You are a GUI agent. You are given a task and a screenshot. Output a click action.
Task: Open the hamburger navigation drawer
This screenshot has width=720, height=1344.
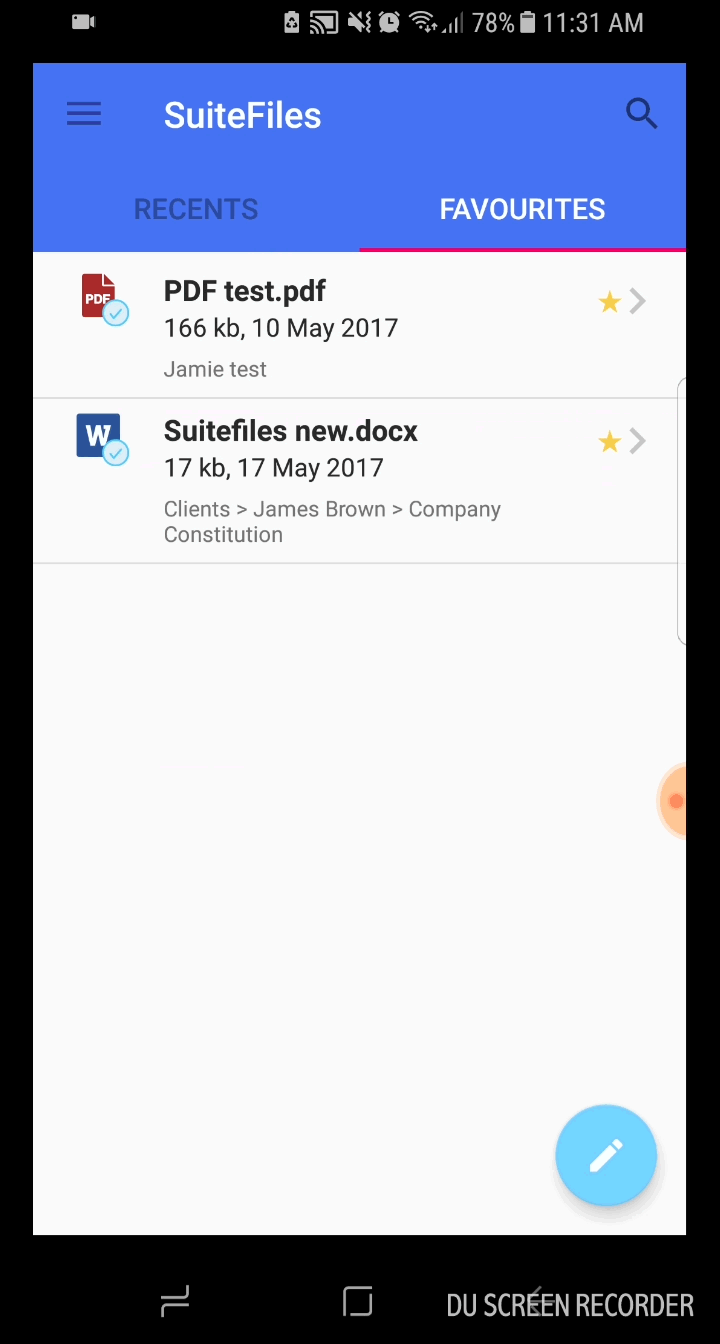tap(84, 114)
